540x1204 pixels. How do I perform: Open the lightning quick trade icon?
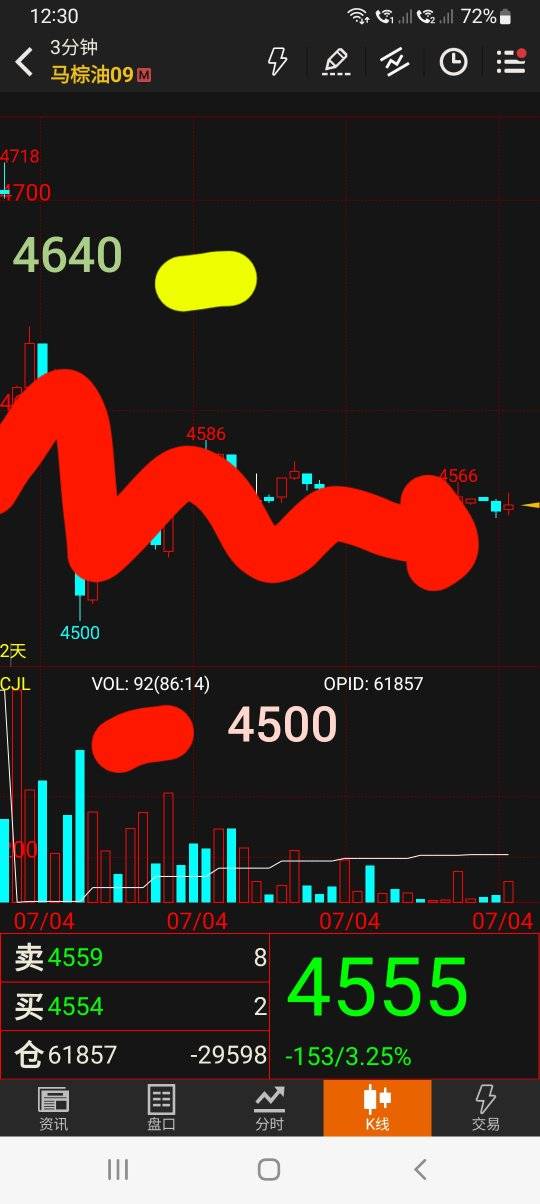[x=277, y=61]
